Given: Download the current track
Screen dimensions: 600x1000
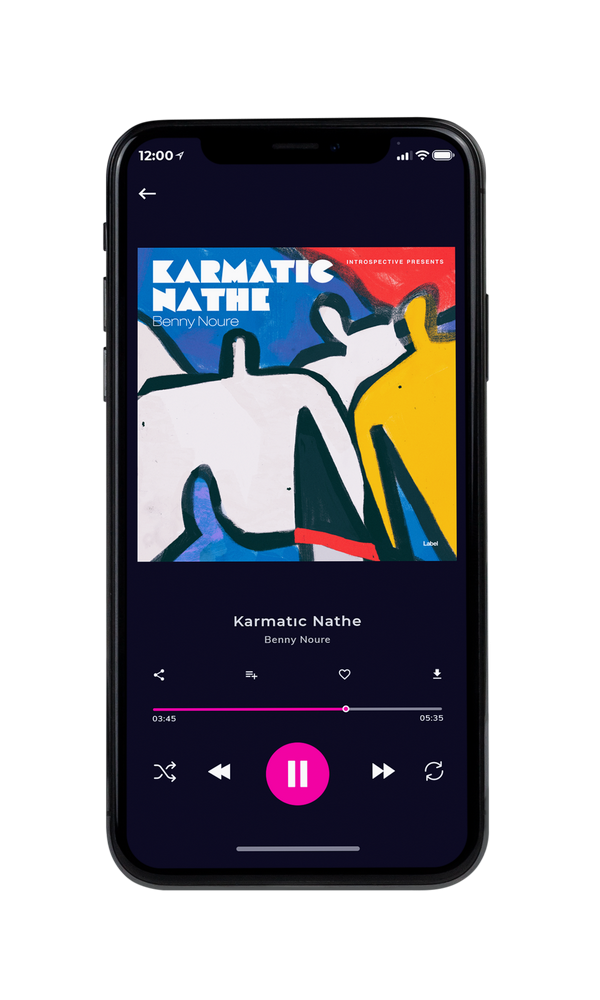Looking at the screenshot, I should (437, 674).
